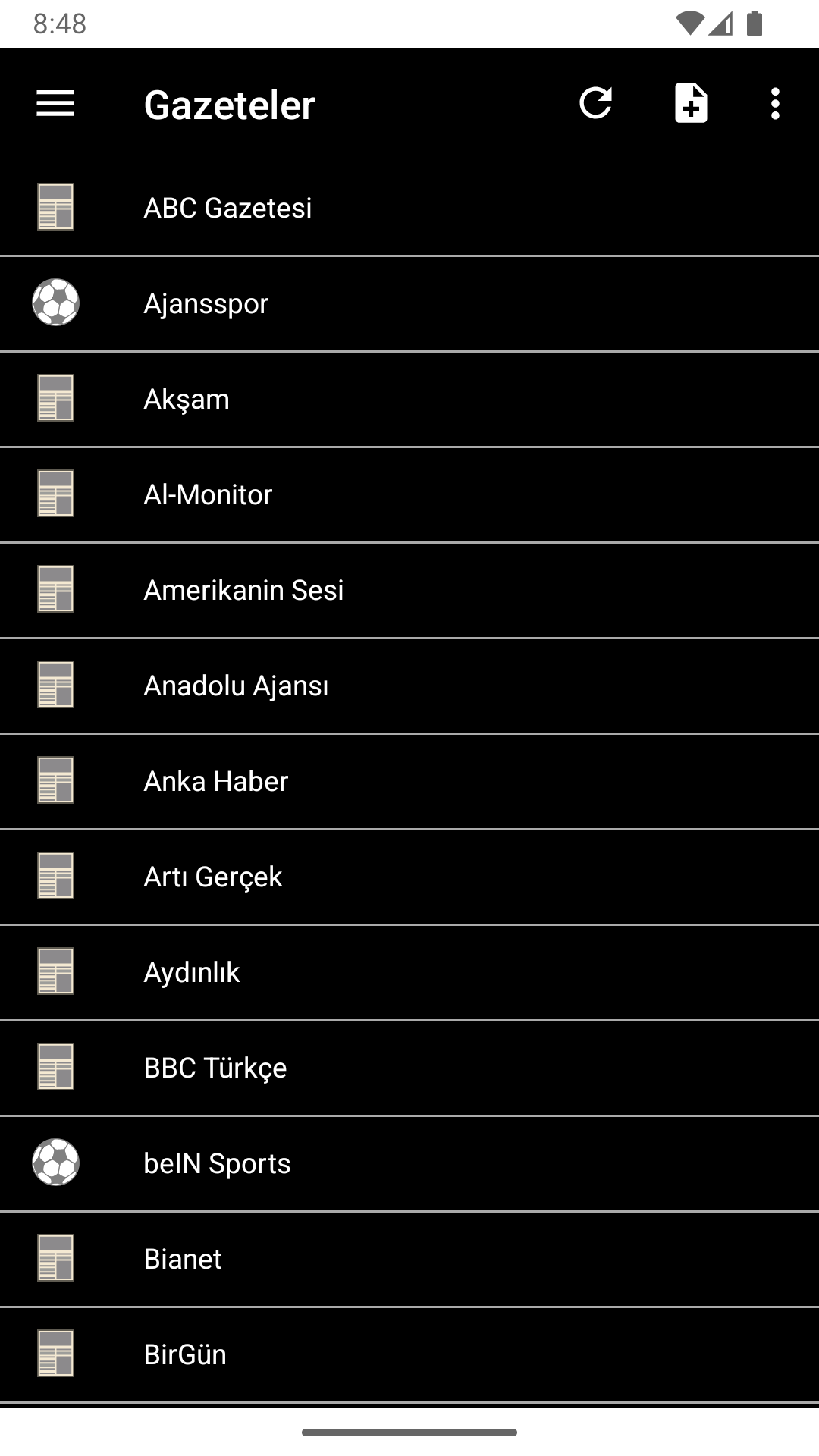The width and height of the screenshot is (819, 1456).
Task: Open the hamburger drawer menu
Action: (55, 104)
